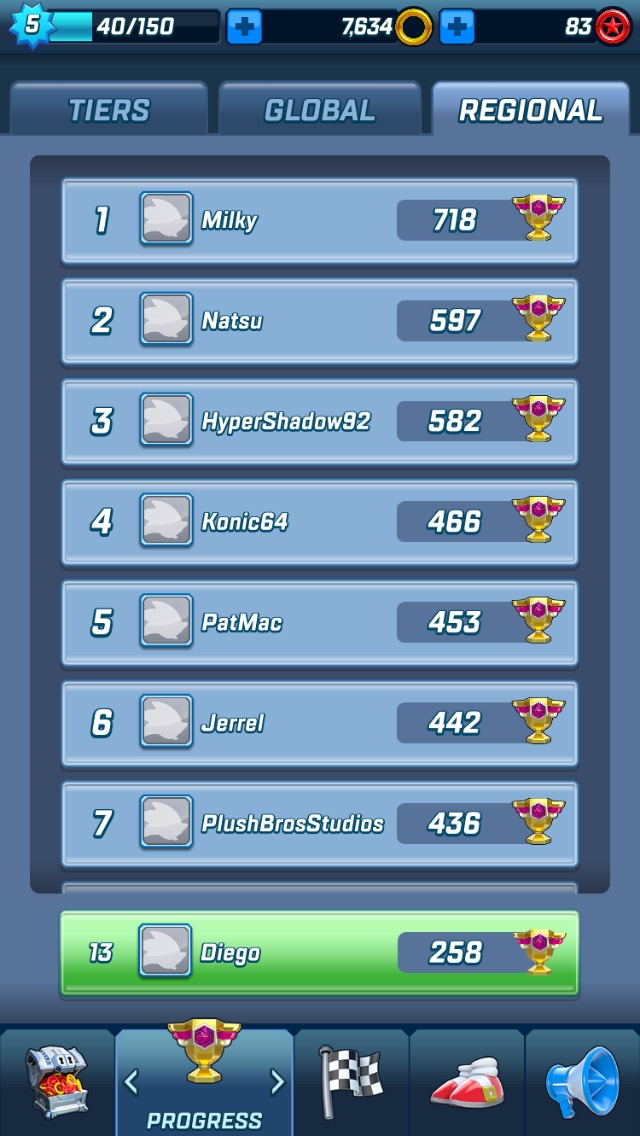Buy more gold rings with the plus
The image size is (640, 1136).
(457, 27)
